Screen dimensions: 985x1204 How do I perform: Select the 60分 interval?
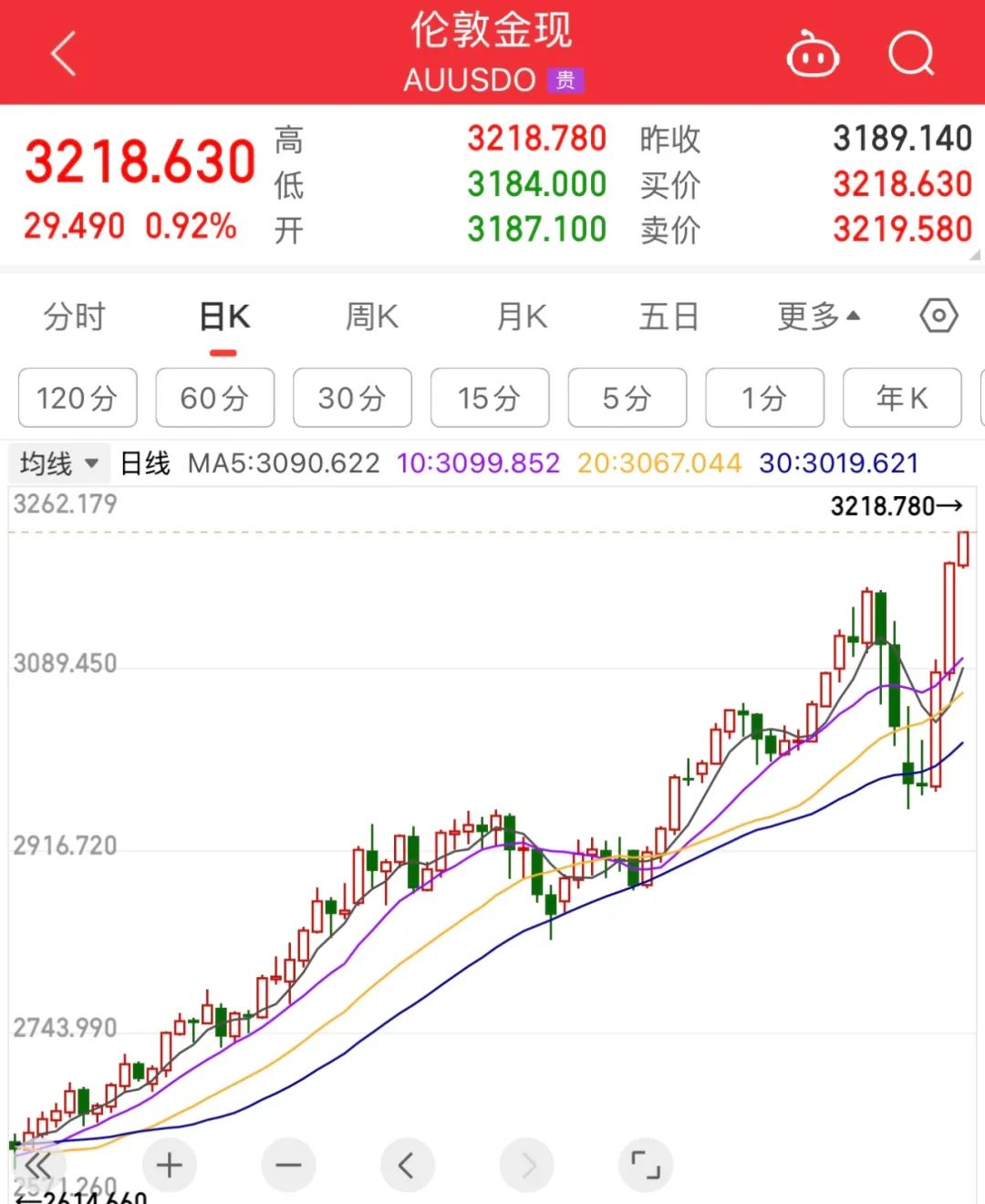pos(214,398)
